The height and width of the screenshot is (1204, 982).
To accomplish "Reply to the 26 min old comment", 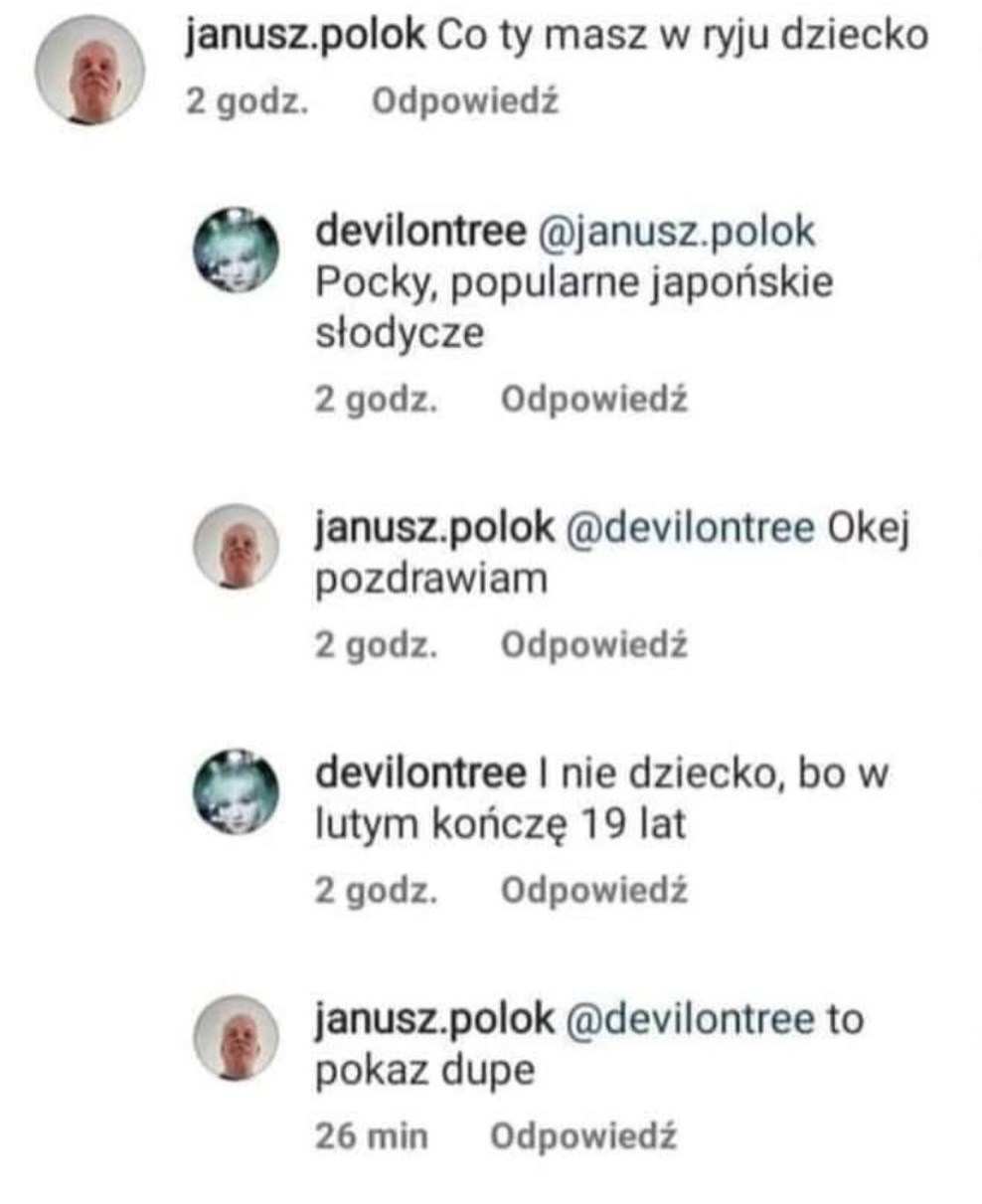I will tap(582, 1135).
